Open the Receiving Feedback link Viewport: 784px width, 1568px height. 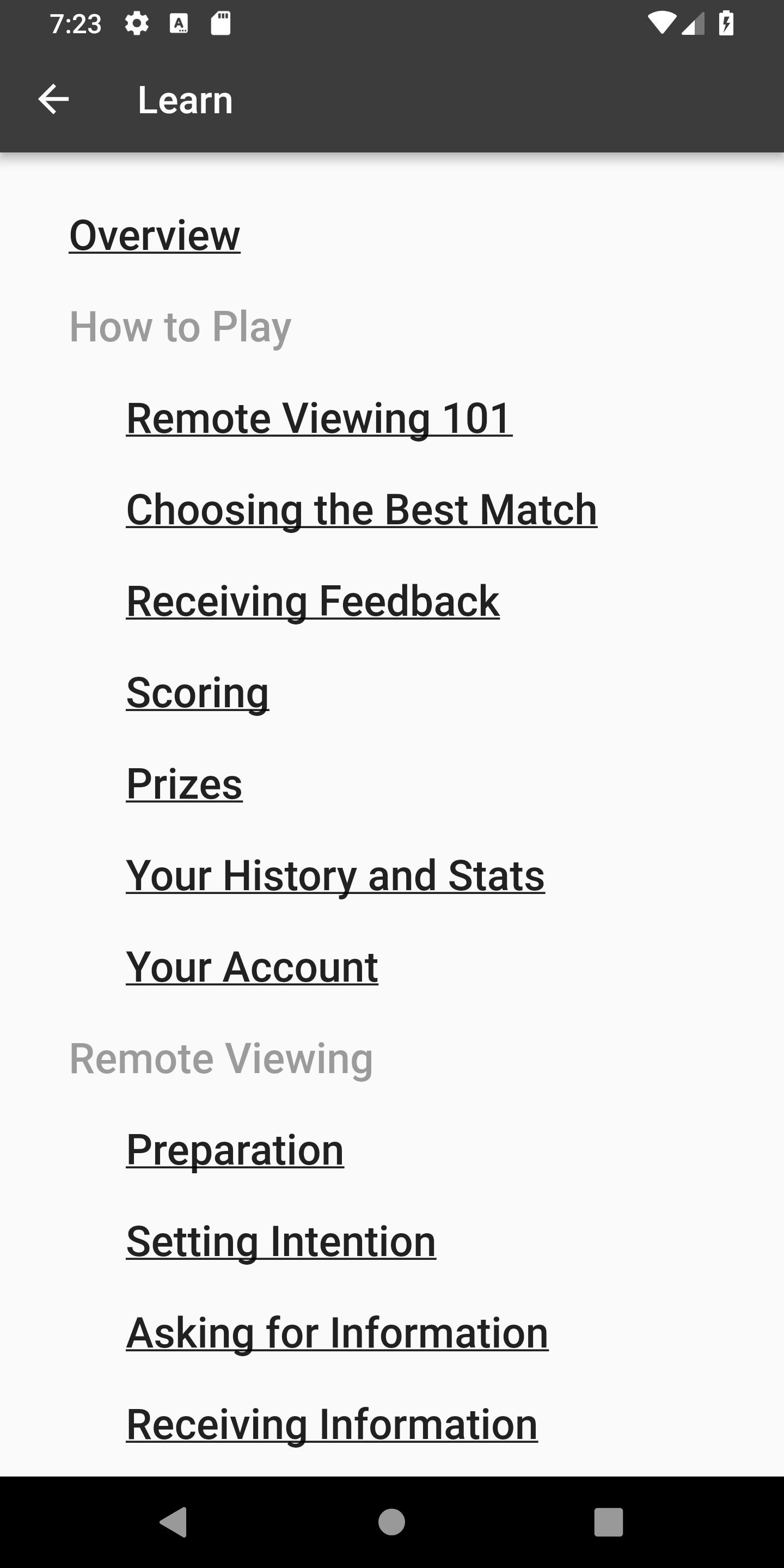313,602
